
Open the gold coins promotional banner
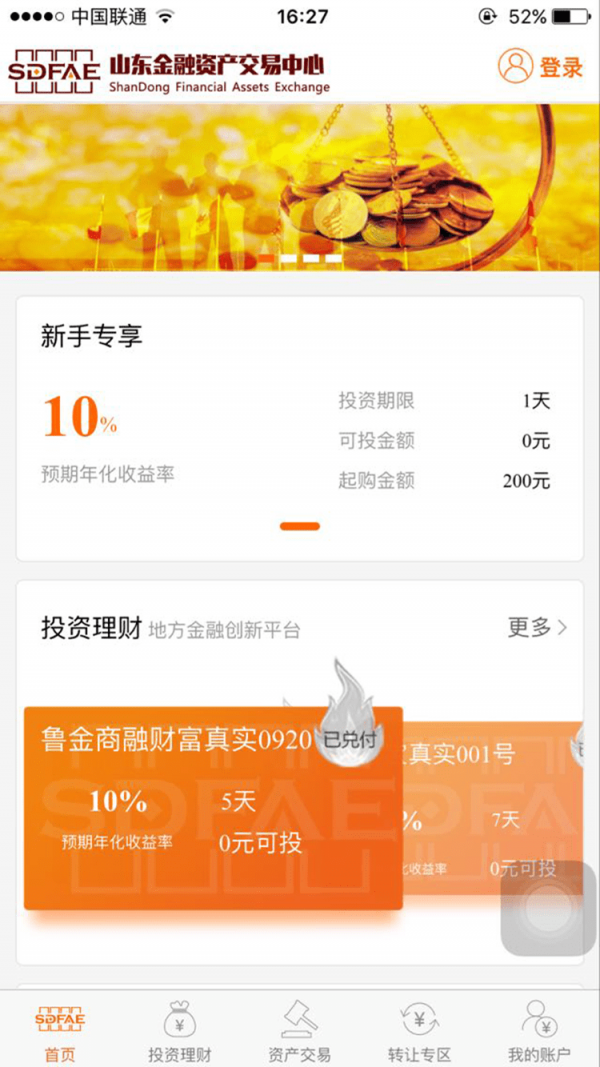pyautogui.click(x=300, y=185)
